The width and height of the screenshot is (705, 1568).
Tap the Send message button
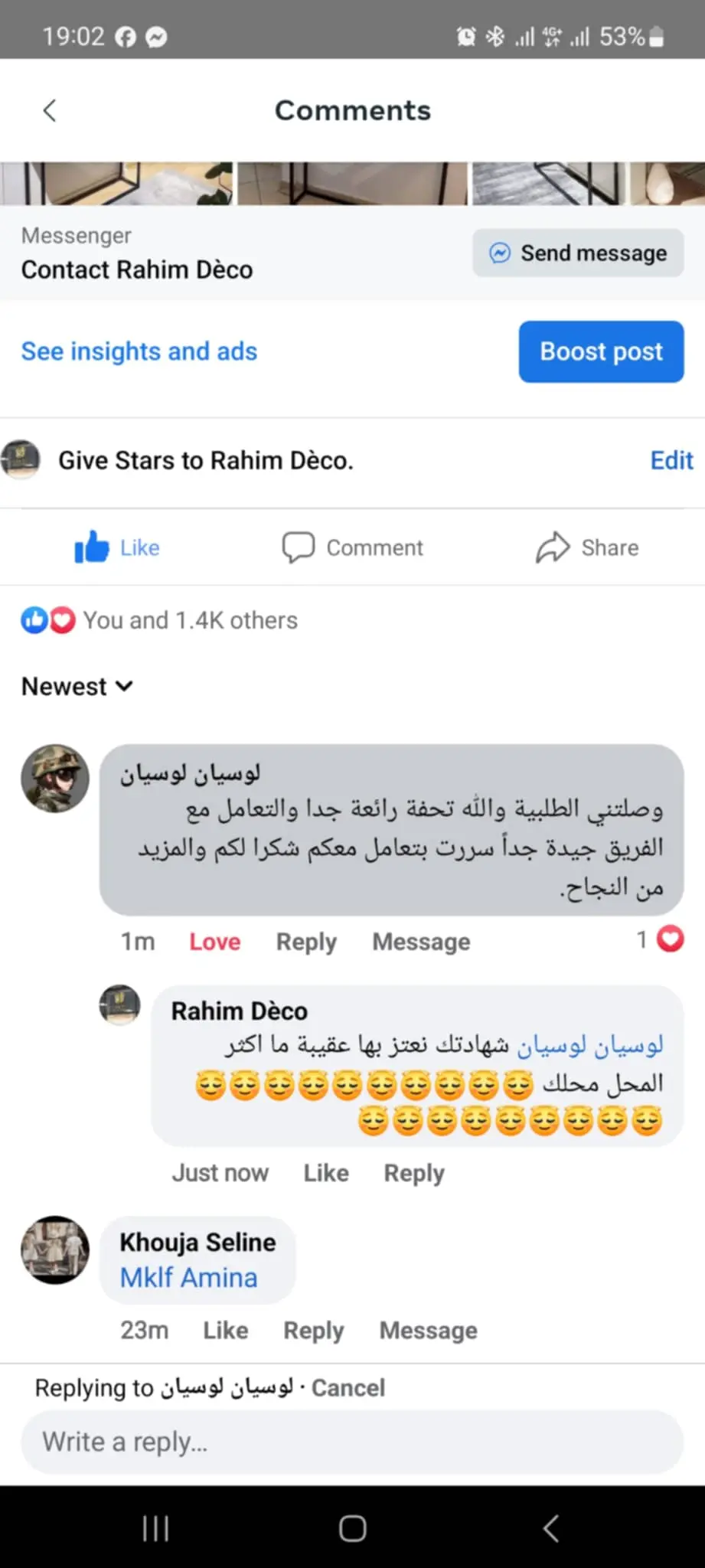point(578,253)
